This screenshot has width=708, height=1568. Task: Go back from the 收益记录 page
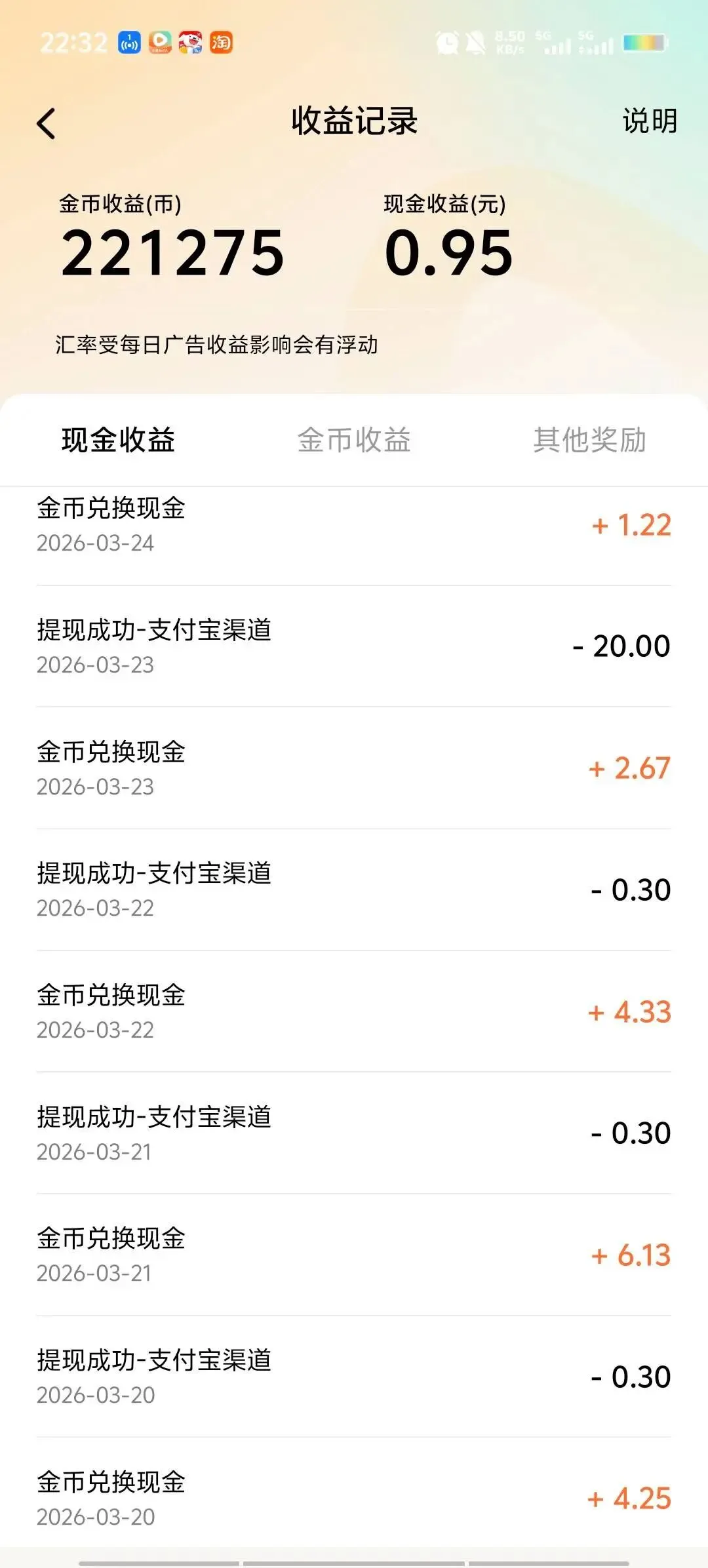pos(46,123)
